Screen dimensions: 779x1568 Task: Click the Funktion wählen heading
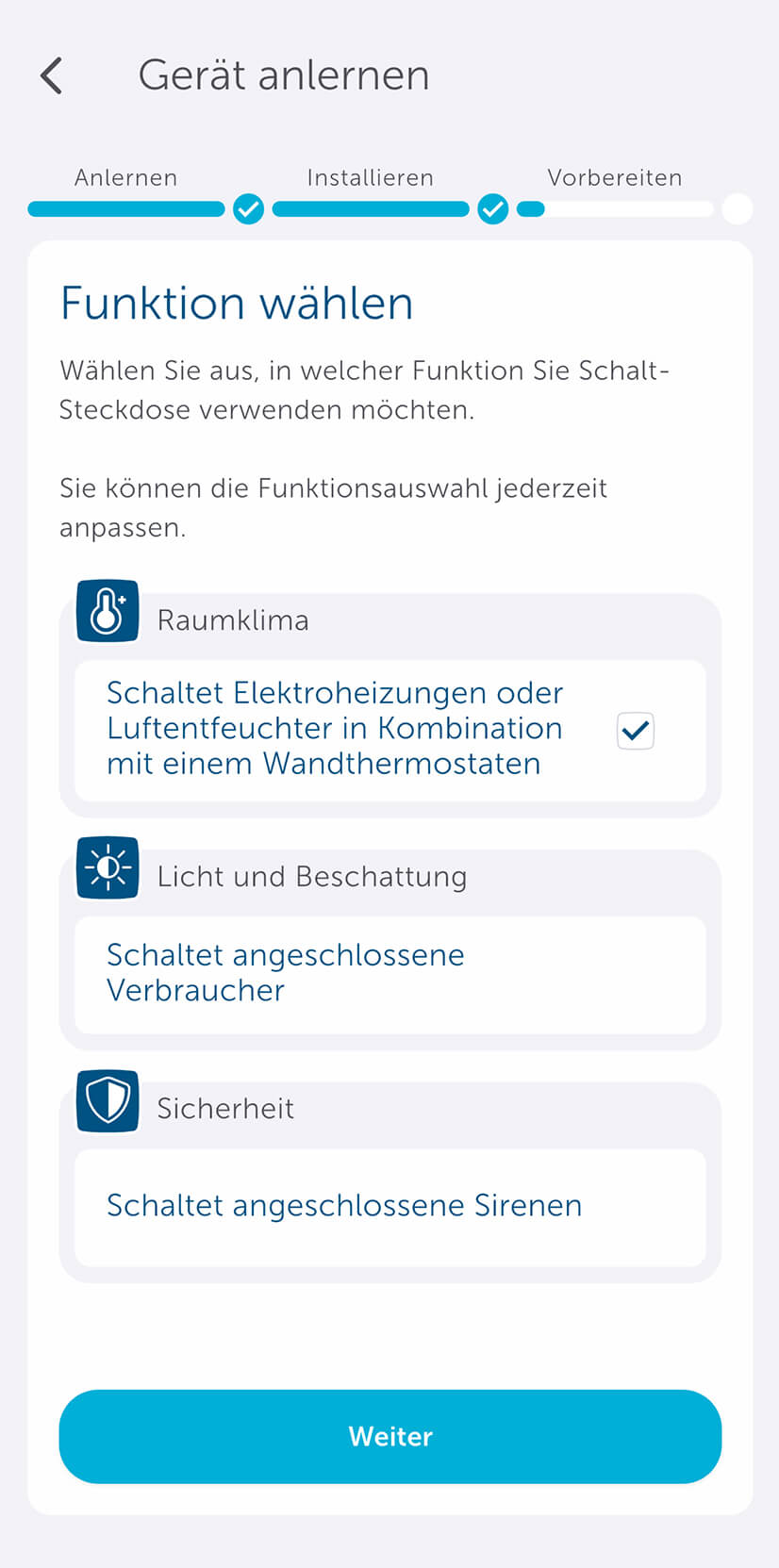point(237,302)
